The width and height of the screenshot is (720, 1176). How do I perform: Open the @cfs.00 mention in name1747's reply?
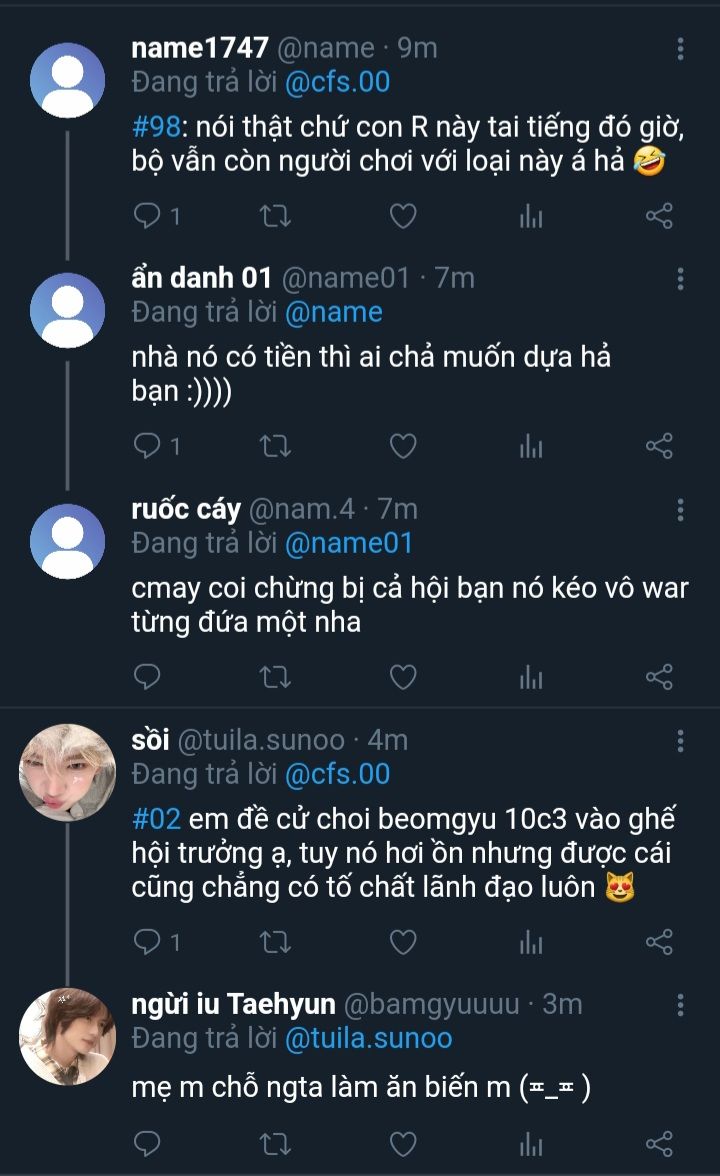click(337, 82)
